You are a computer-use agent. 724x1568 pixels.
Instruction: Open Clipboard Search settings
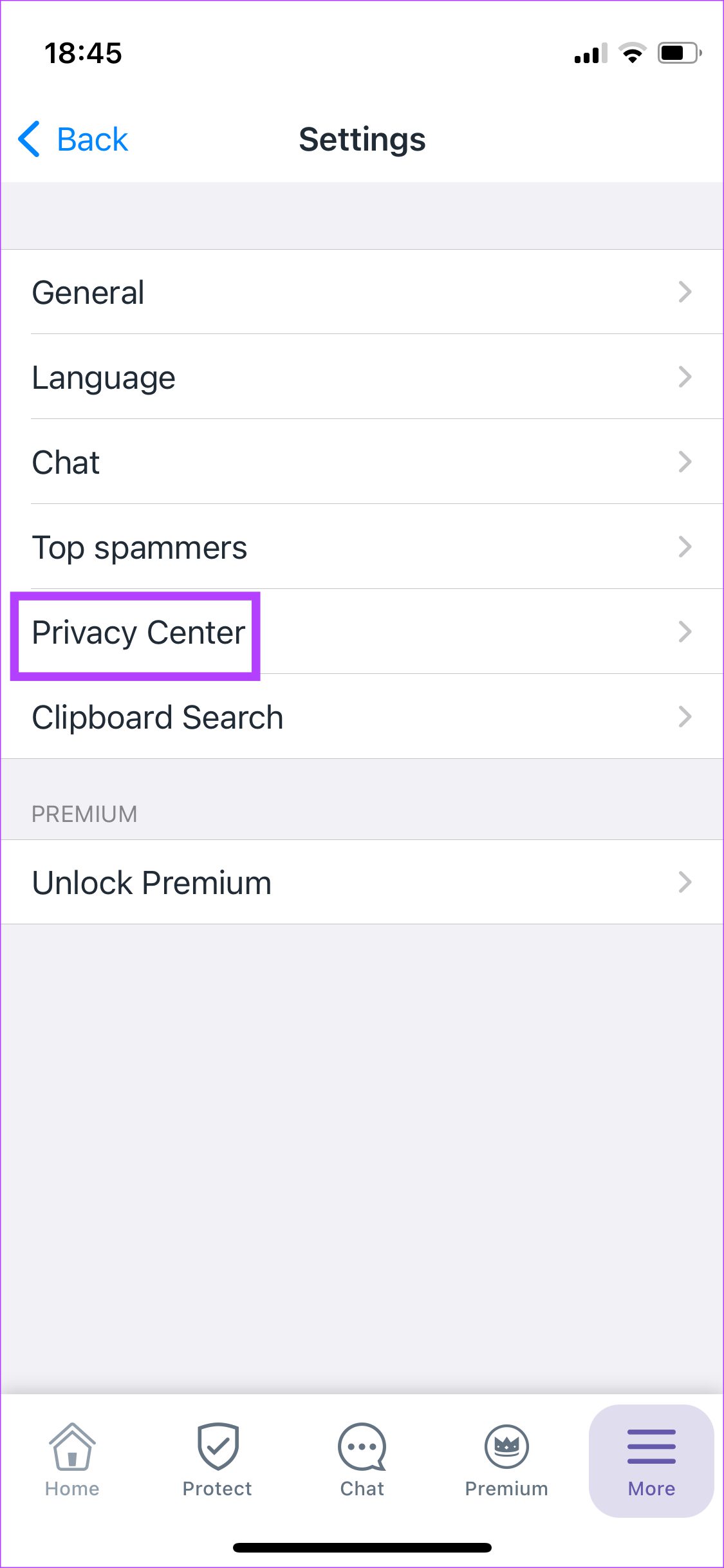[362, 717]
